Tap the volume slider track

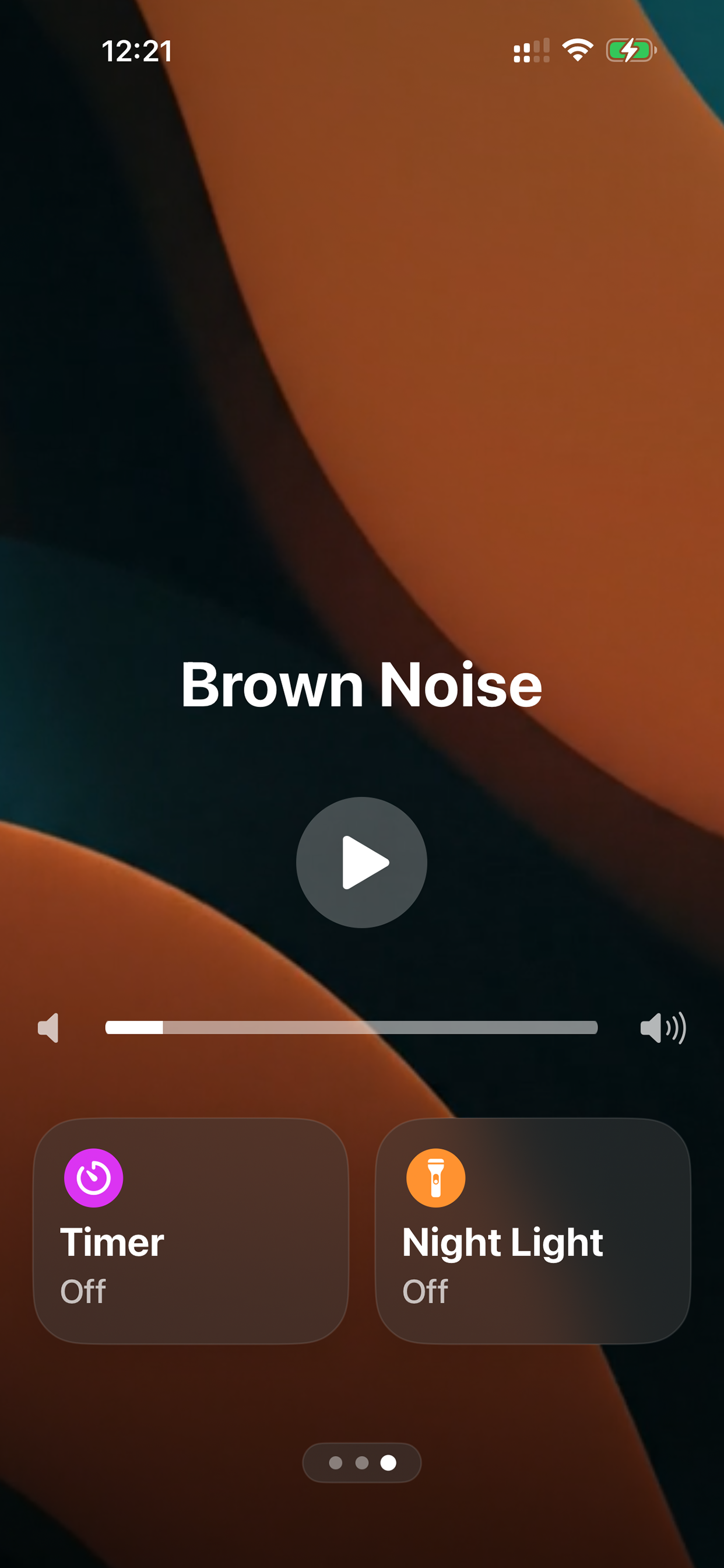(x=351, y=1027)
